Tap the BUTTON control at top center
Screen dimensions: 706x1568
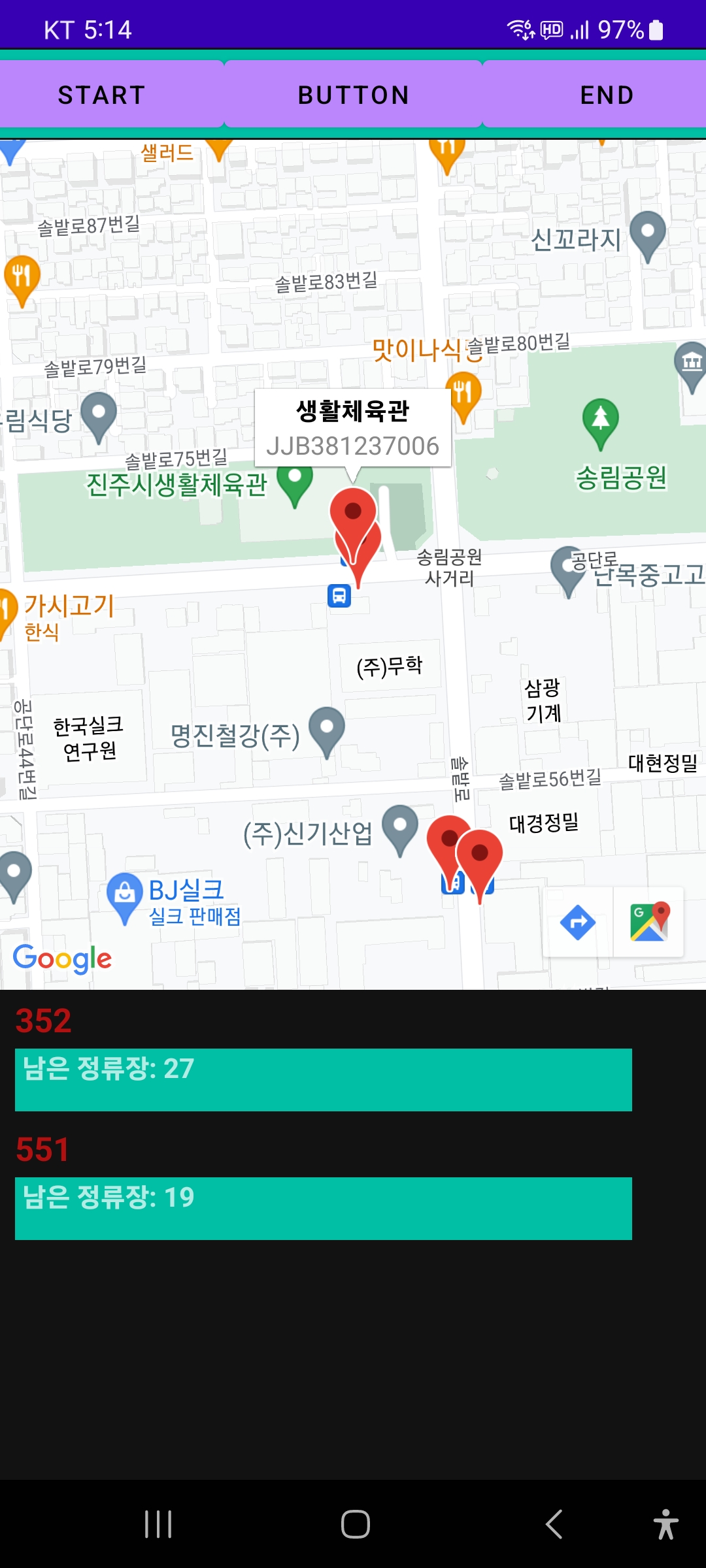click(353, 94)
